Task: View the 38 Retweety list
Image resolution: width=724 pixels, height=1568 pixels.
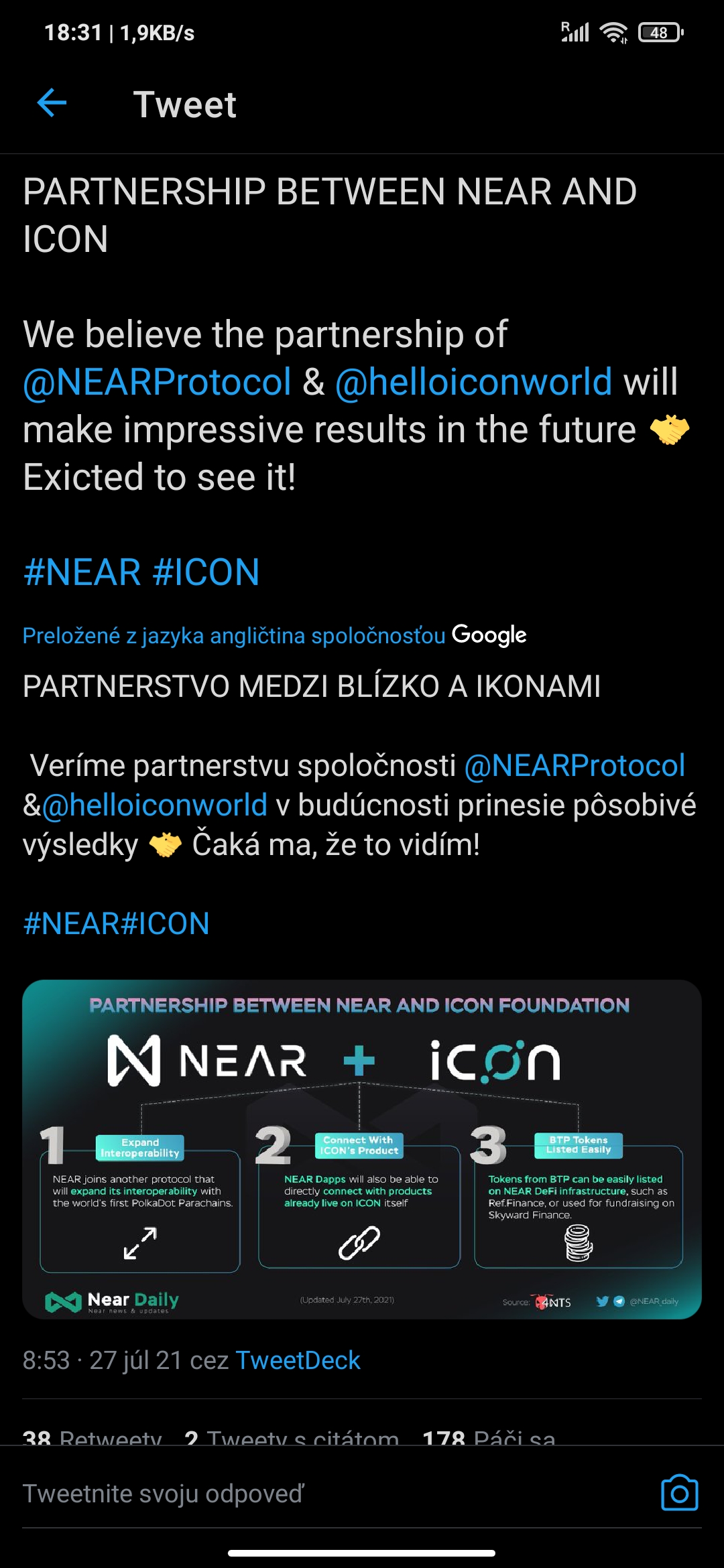Action: 93,1436
